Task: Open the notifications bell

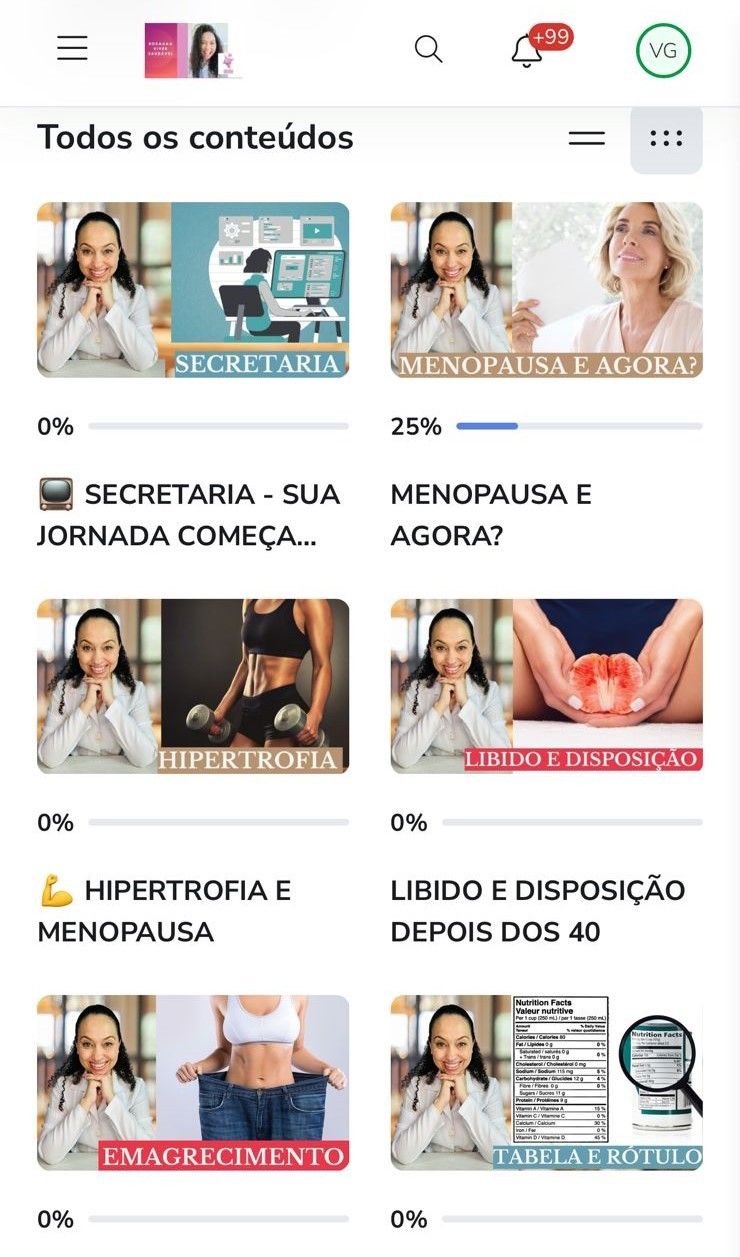Action: click(x=527, y=50)
